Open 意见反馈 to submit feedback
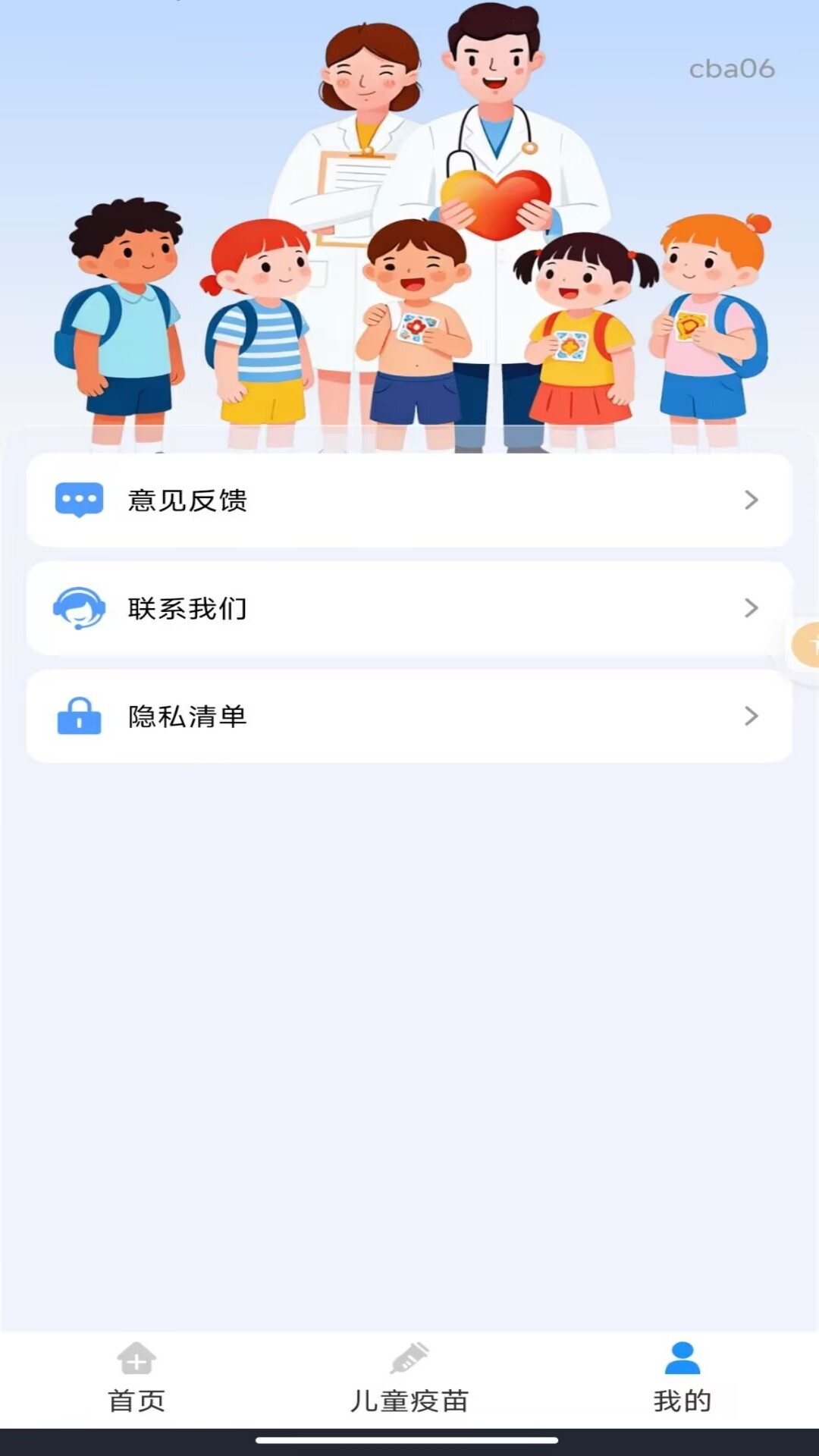819x1456 pixels. (409, 500)
